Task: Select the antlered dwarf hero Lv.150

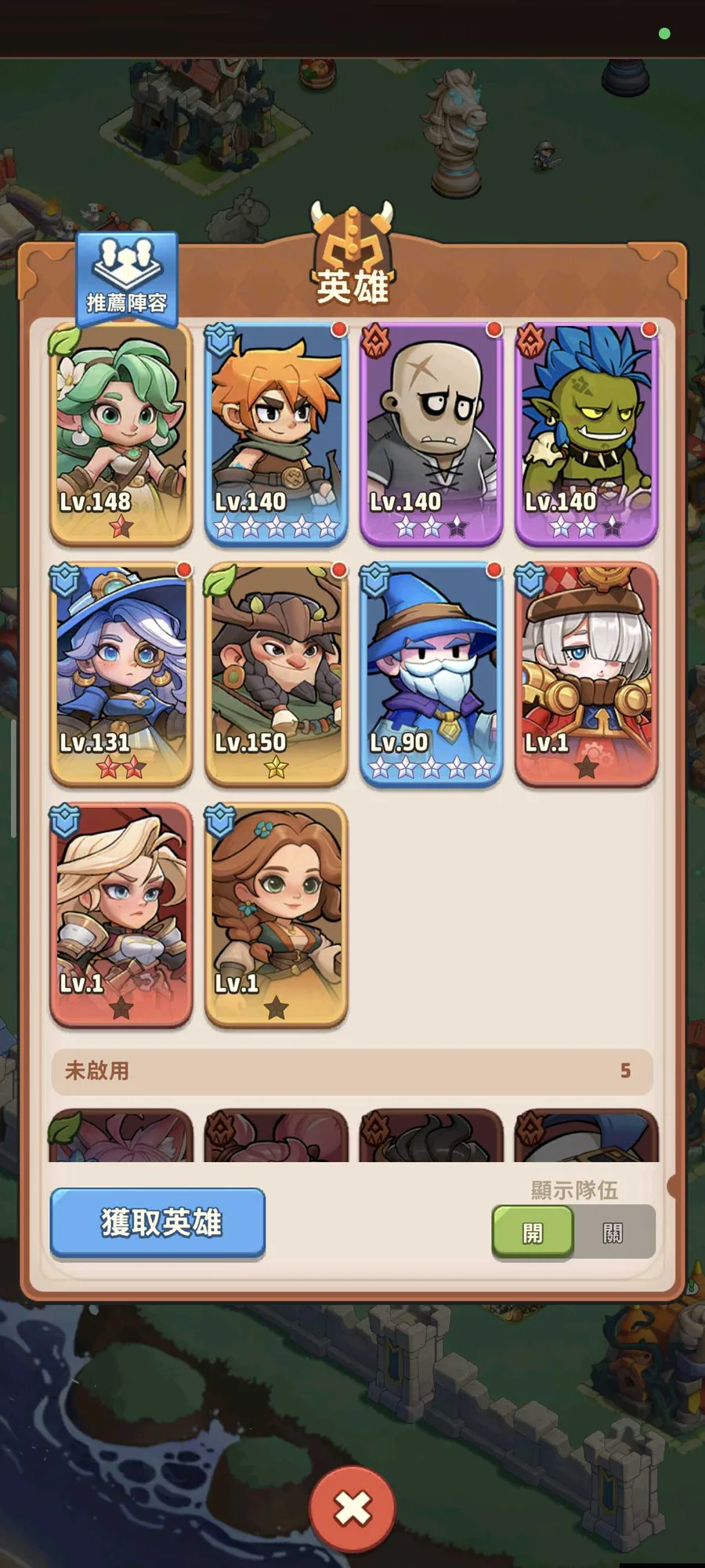Action: pyautogui.click(x=275, y=674)
